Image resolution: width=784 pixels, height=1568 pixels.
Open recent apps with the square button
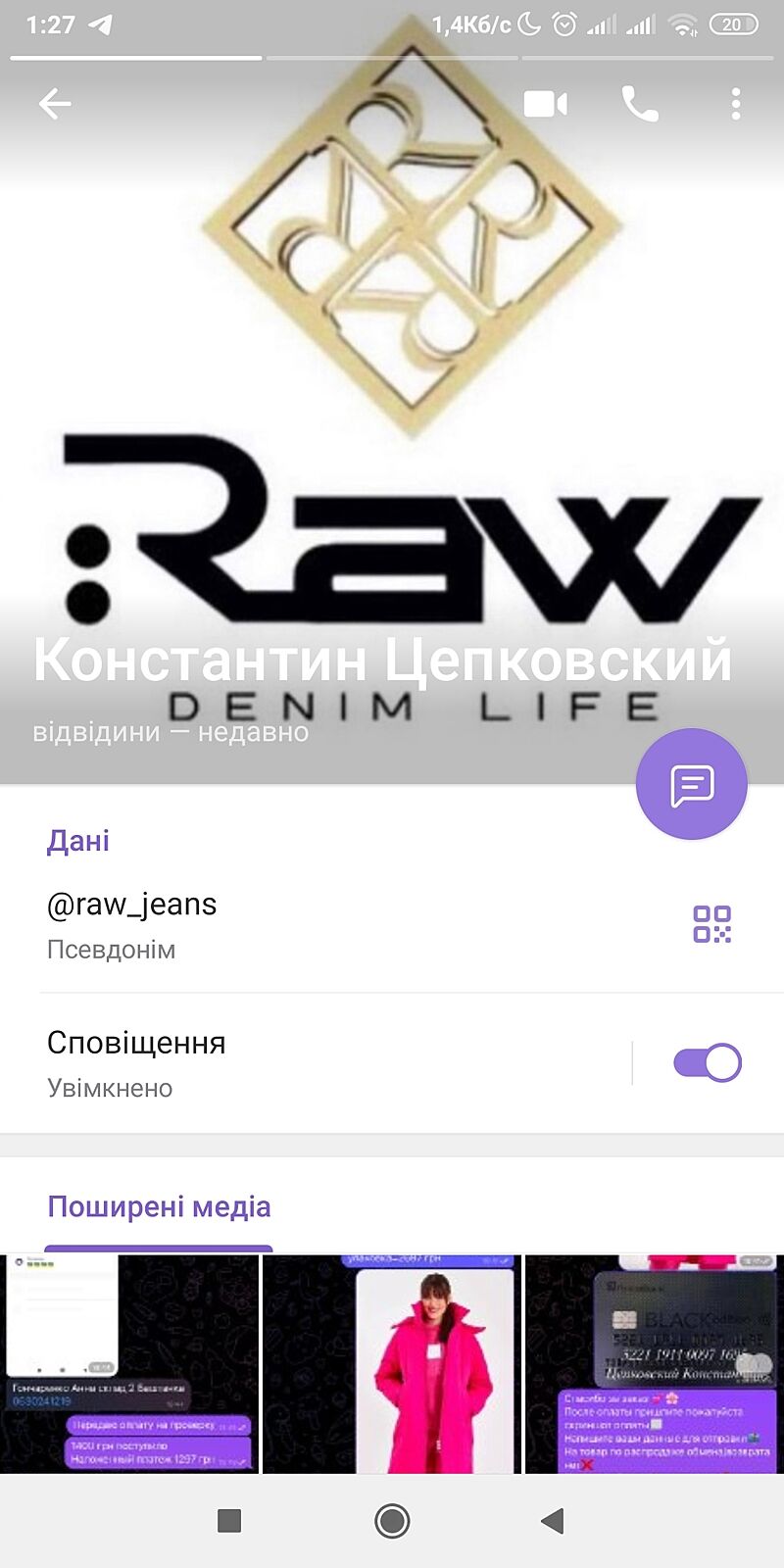(x=229, y=1521)
